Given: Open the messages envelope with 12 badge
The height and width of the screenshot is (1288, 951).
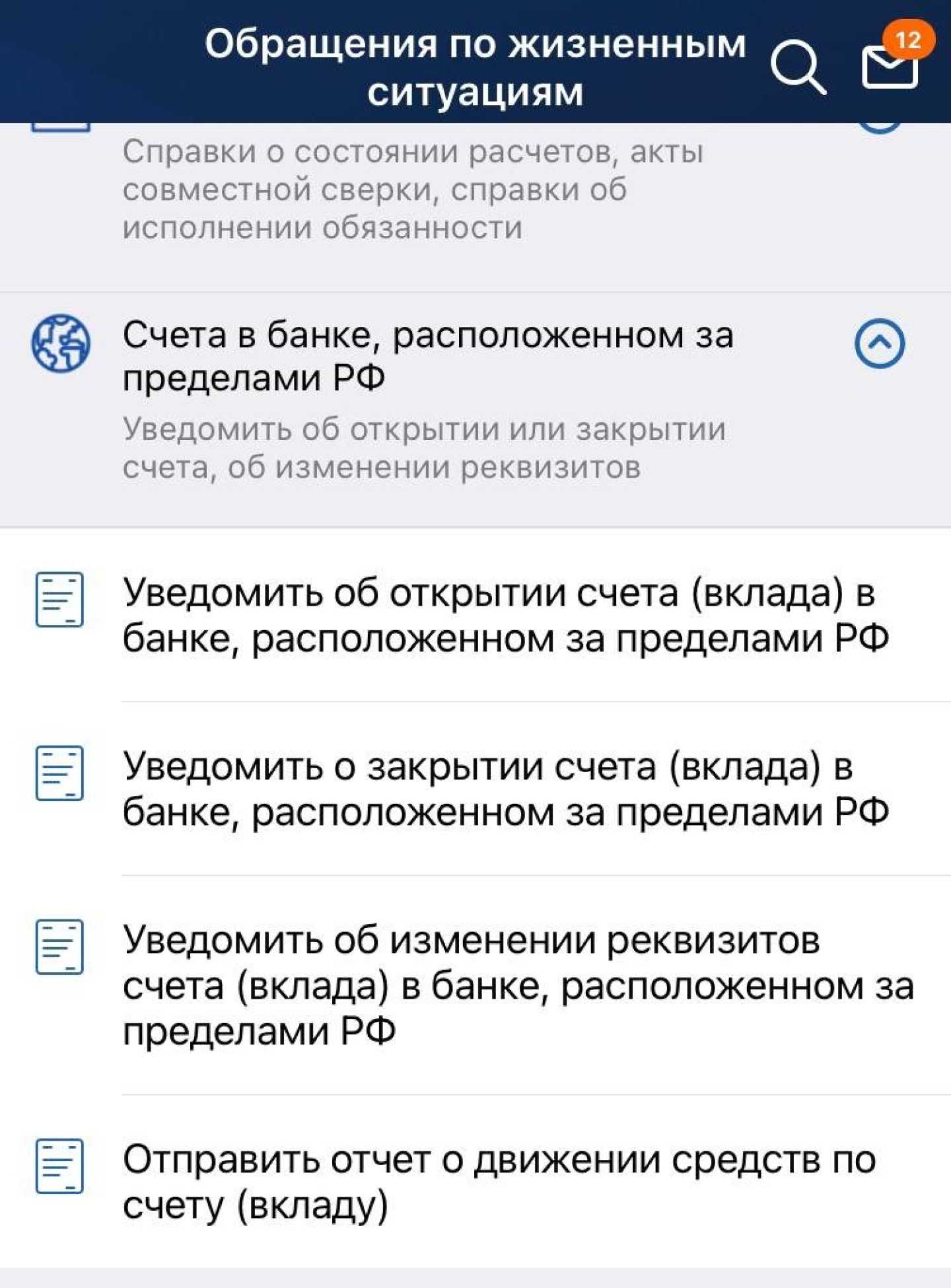Looking at the screenshot, I should click(x=890, y=65).
